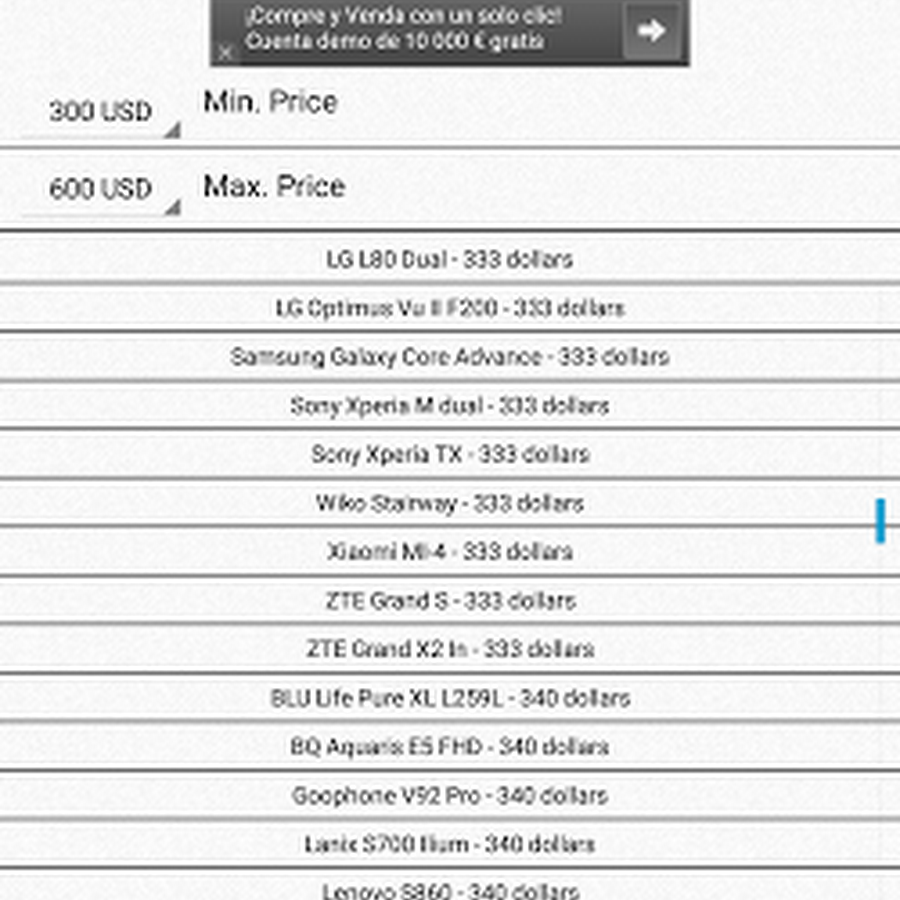The image size is (900, 900).
Task: Open the Min. Price dropdown showing 300 USD
Action: point(100,112)
